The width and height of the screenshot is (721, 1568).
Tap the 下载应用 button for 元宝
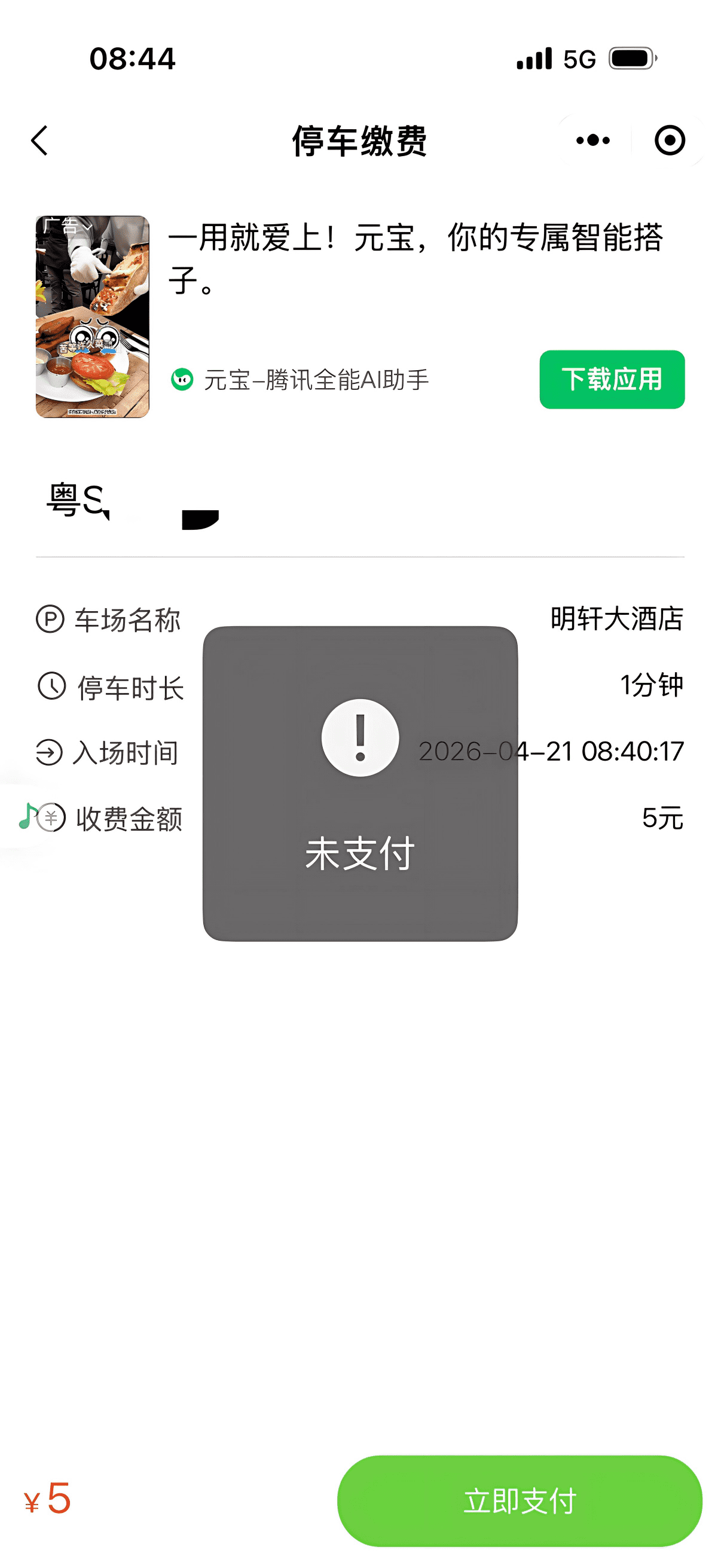pos(612,379)
